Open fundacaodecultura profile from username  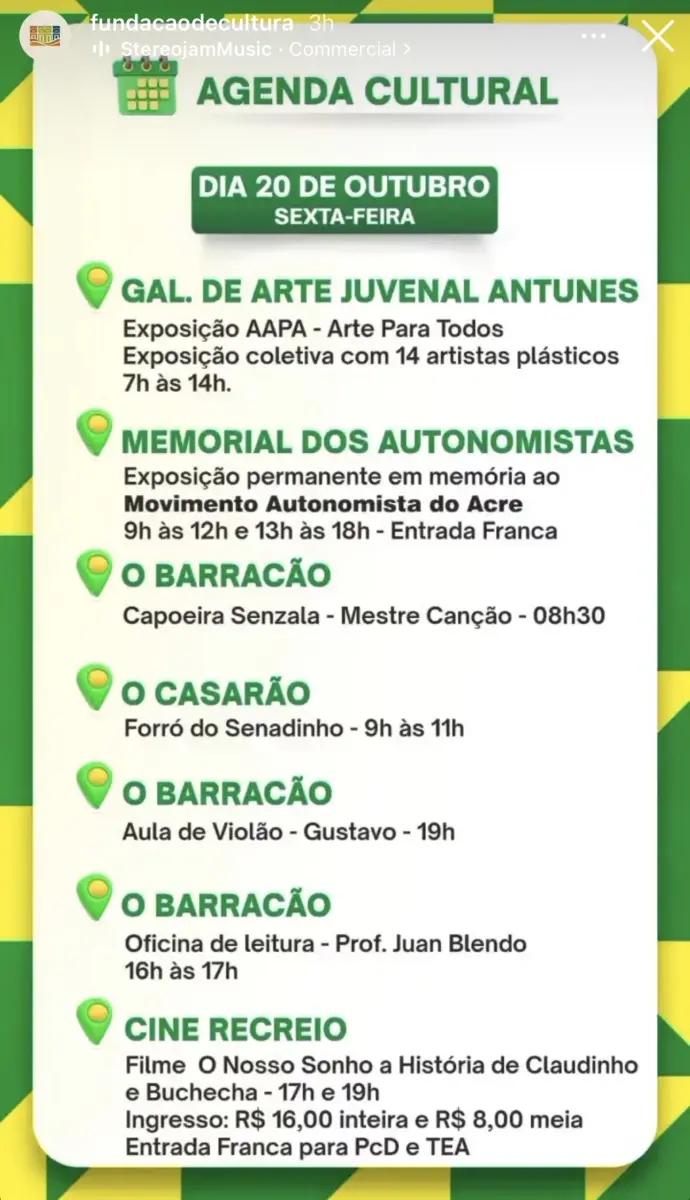pyautogui.click(x=192, y=23)
